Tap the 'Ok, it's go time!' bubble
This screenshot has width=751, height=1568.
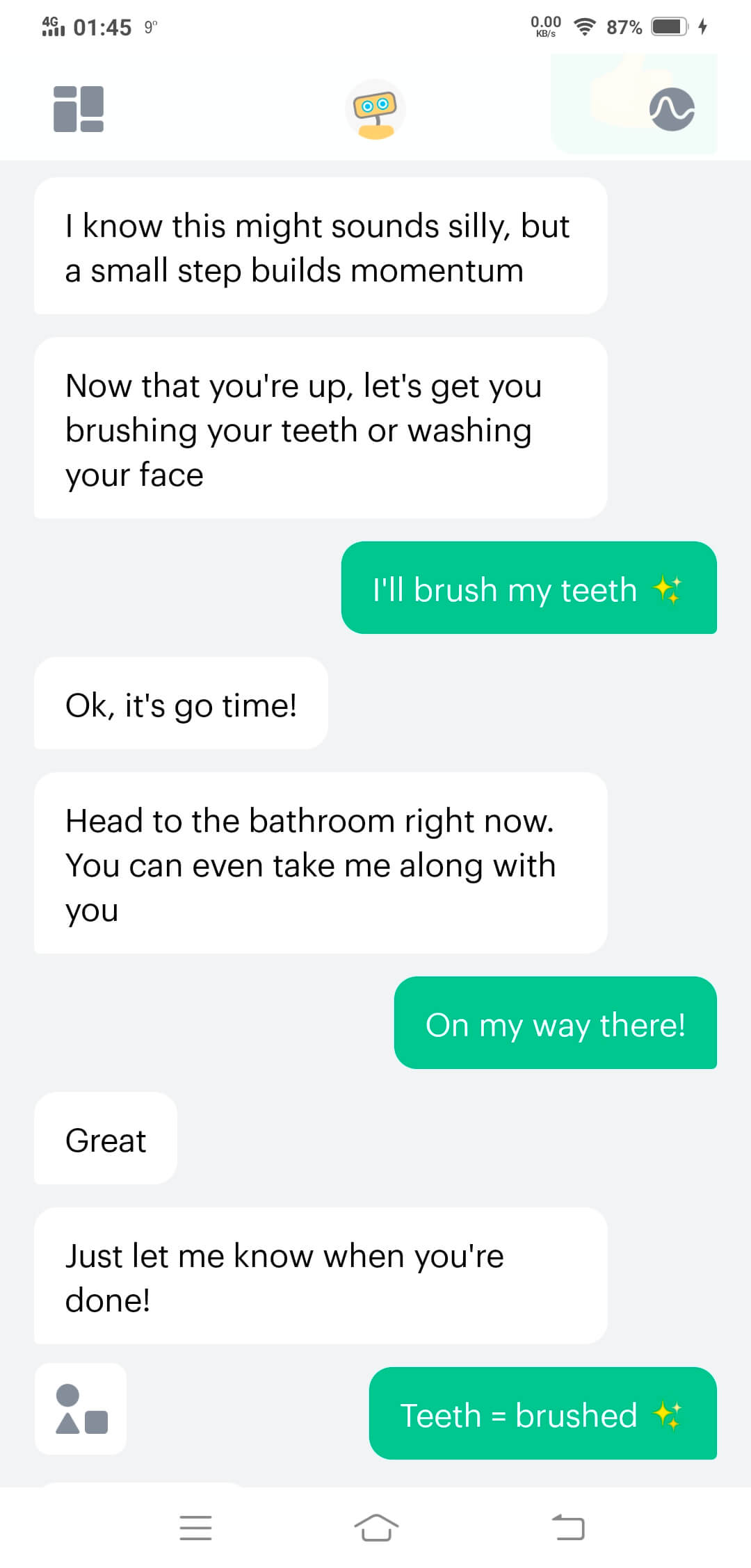(x=181, y=703)
